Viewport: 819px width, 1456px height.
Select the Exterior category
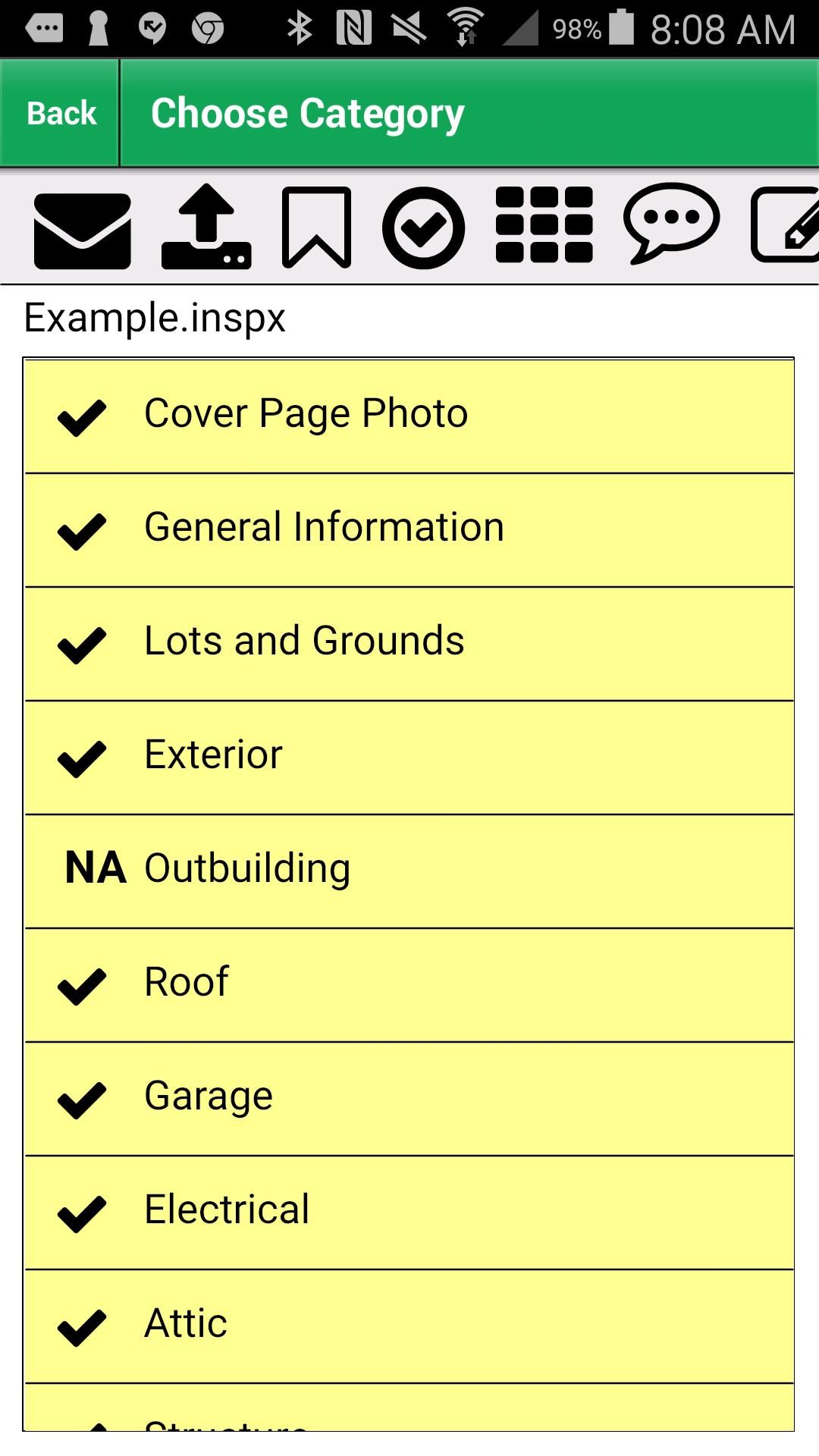409,754
